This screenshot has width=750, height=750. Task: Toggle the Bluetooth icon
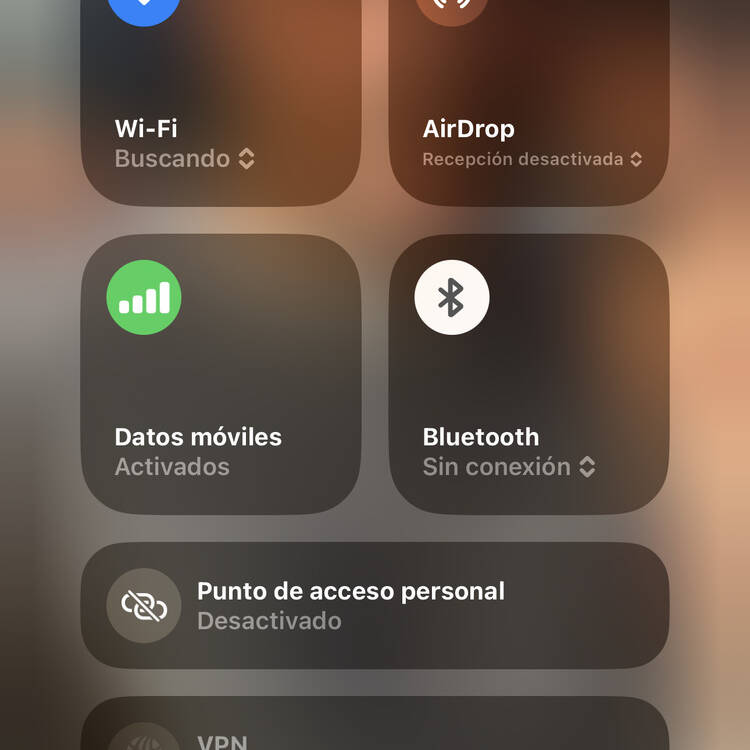tap(452, 297)
